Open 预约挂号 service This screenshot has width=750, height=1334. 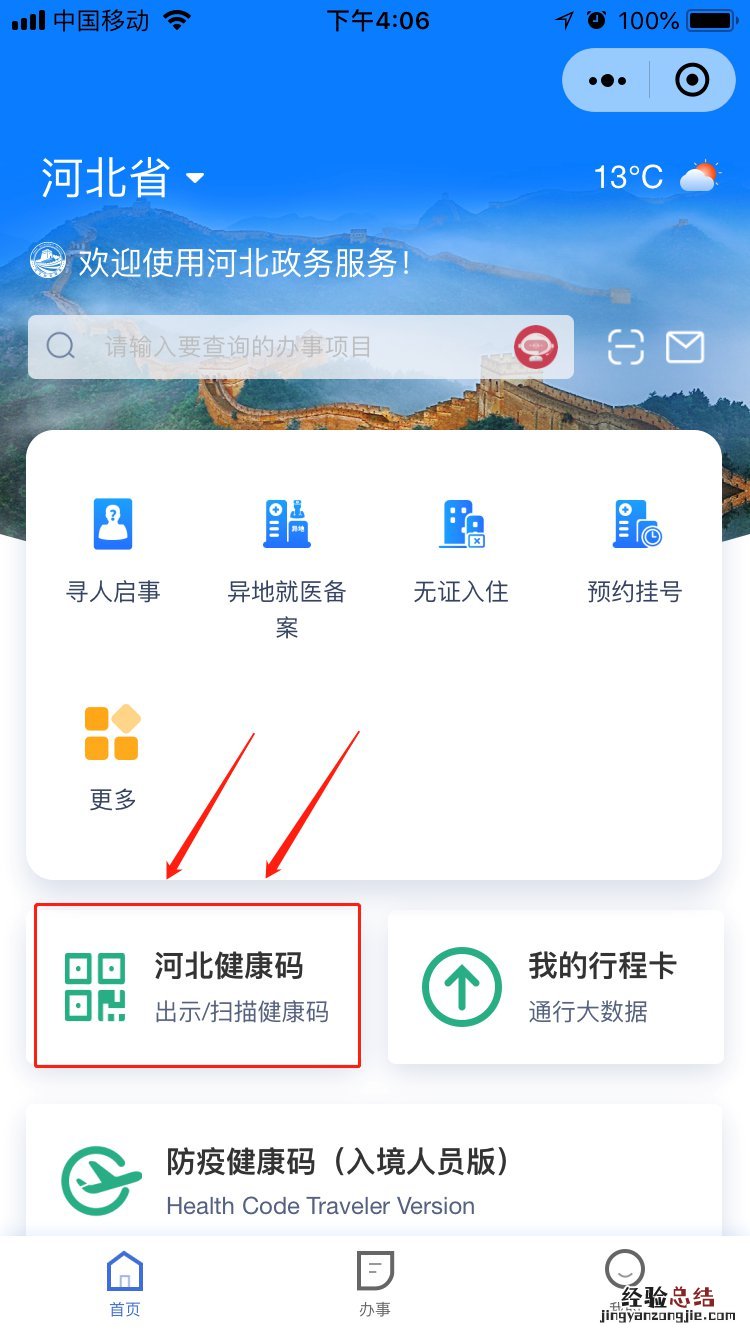click(635, 550)
